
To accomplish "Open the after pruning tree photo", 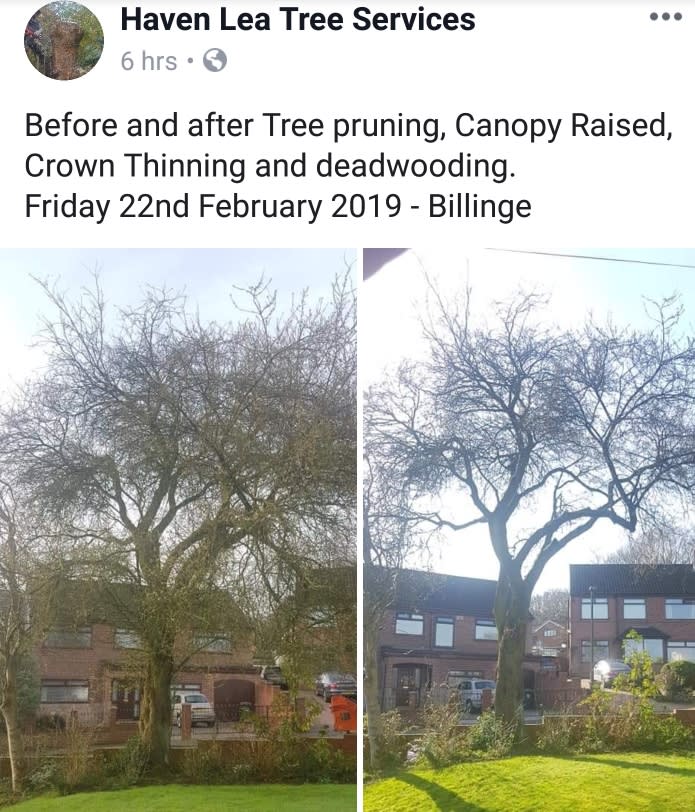I will pyautogui.click(x=529, y=530).
